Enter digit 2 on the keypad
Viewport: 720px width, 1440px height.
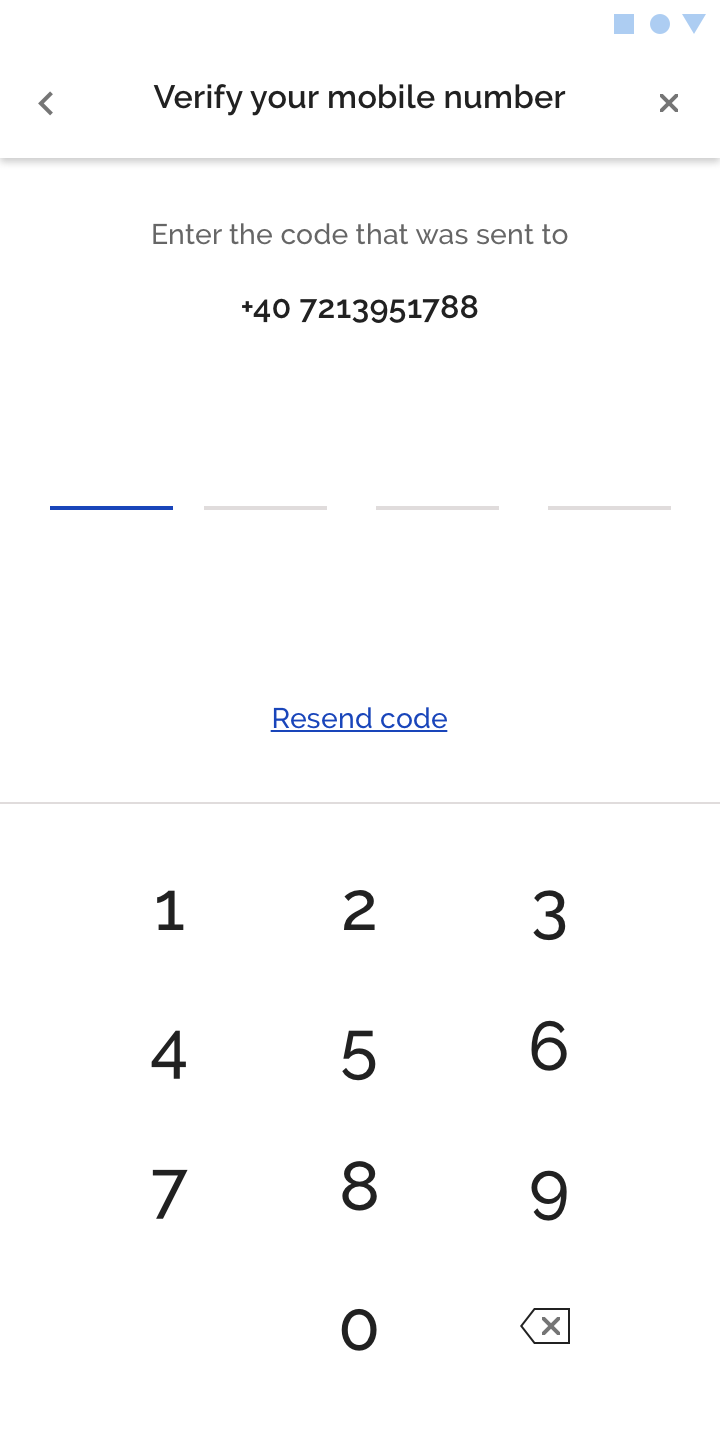click(x=359, y=911)
